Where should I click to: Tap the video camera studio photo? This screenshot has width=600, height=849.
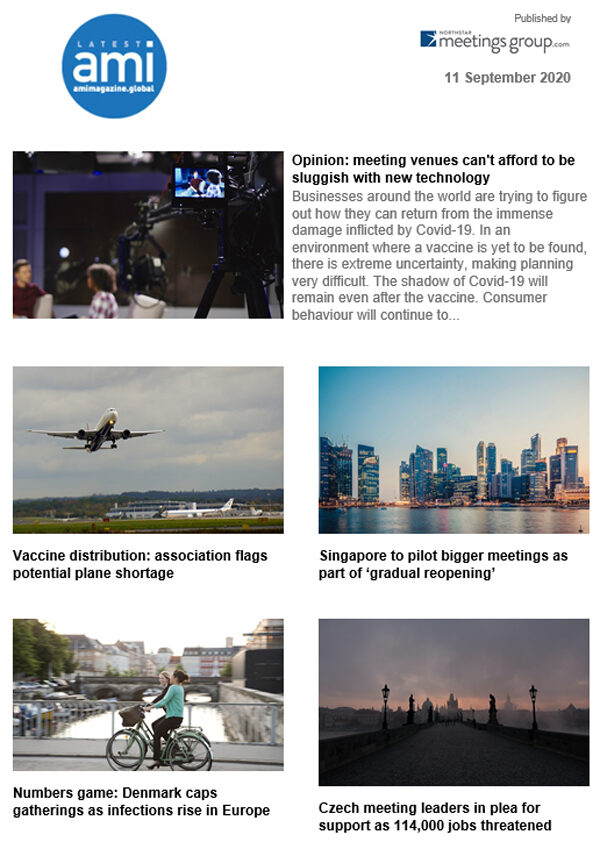pos(148,235)
